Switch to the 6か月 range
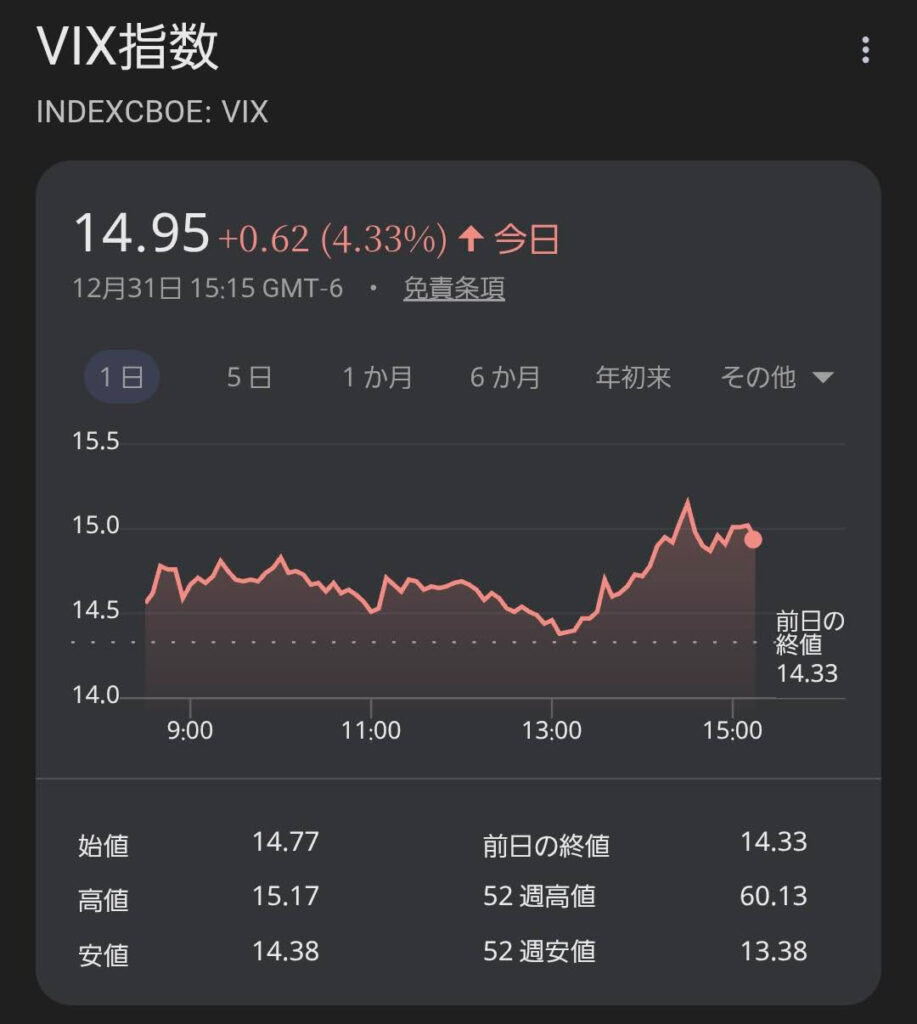 (x=505, y=377)
